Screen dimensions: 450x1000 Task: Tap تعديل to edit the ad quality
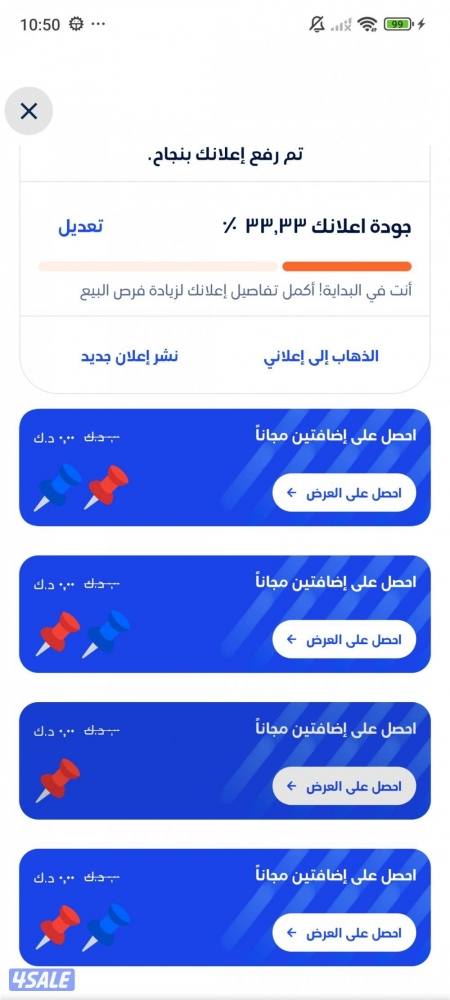81,226
